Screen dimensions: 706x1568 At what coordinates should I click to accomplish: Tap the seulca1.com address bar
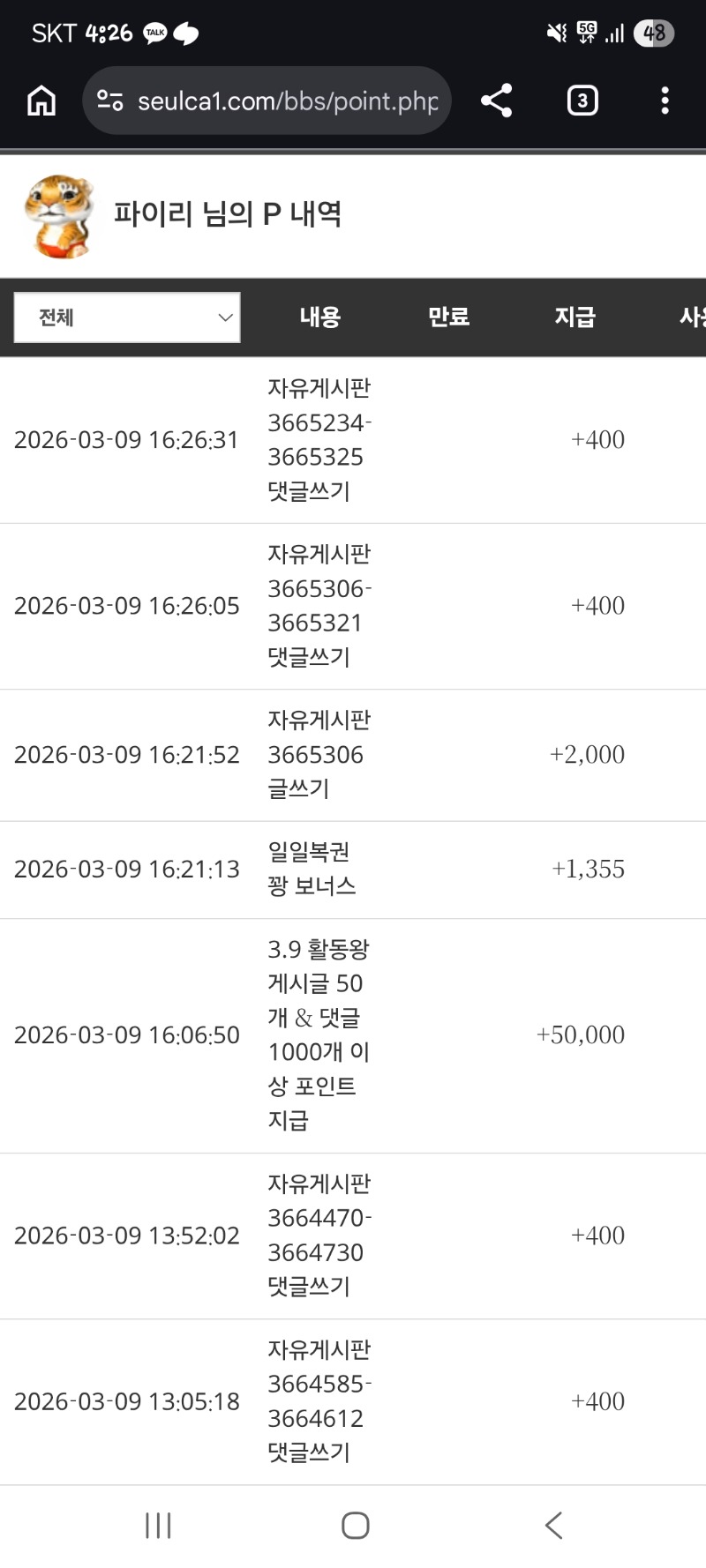point(287,101)
